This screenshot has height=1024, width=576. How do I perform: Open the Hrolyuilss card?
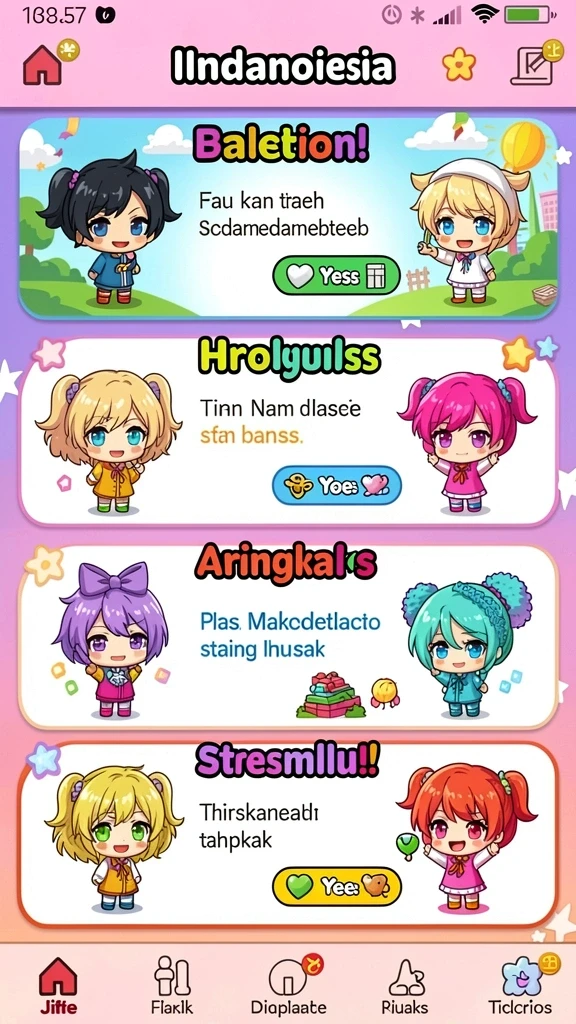click(288, 431)
